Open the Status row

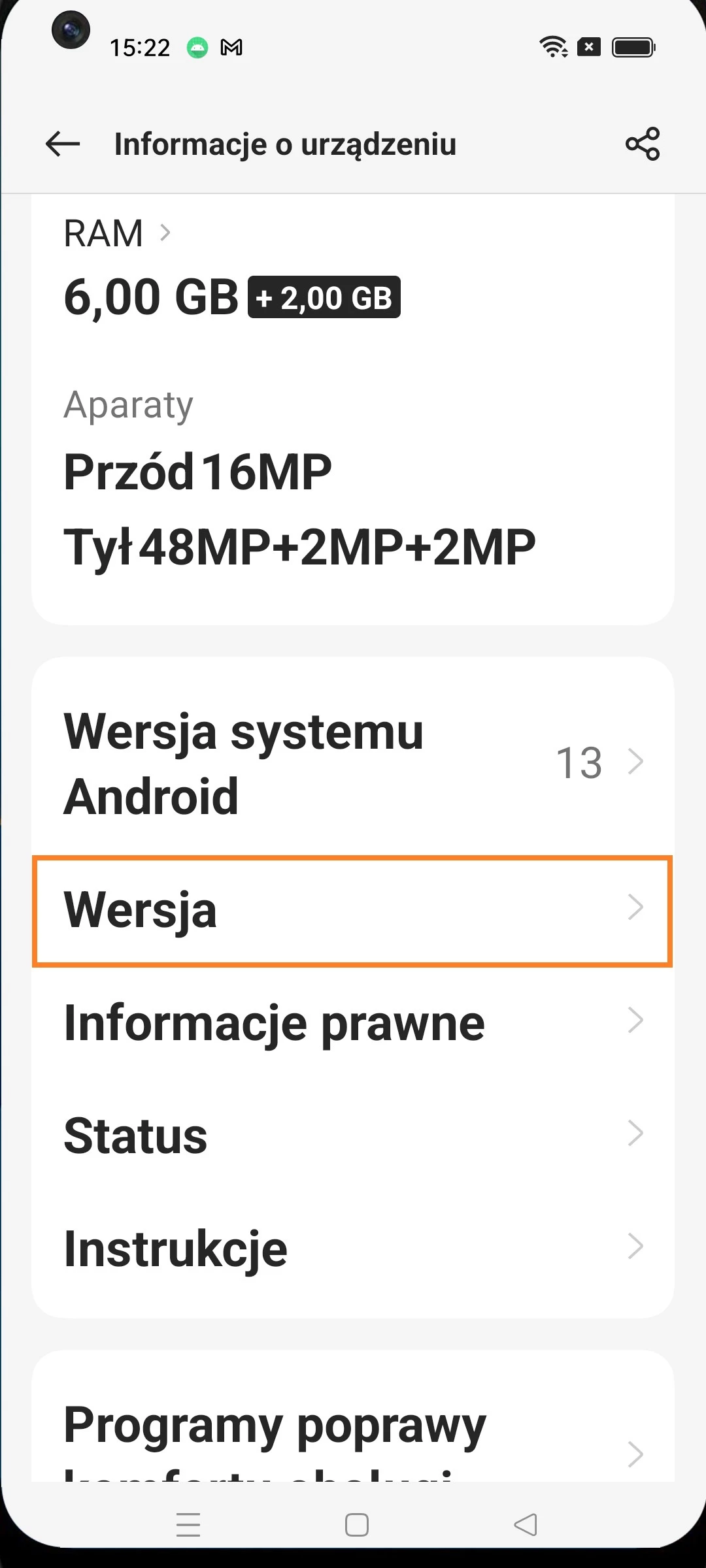pyautogui.click(x=353, y=1135)
